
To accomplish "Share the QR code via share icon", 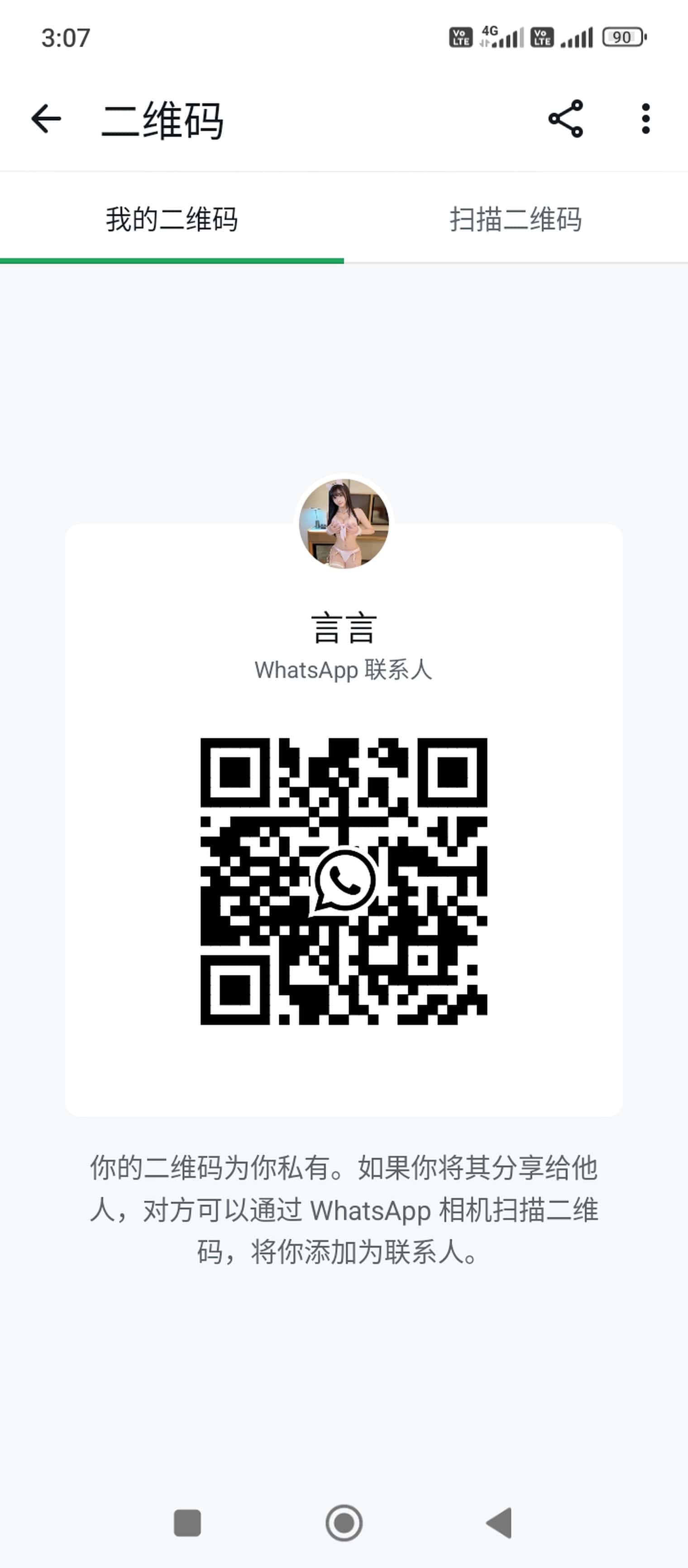I will (566, 119).
